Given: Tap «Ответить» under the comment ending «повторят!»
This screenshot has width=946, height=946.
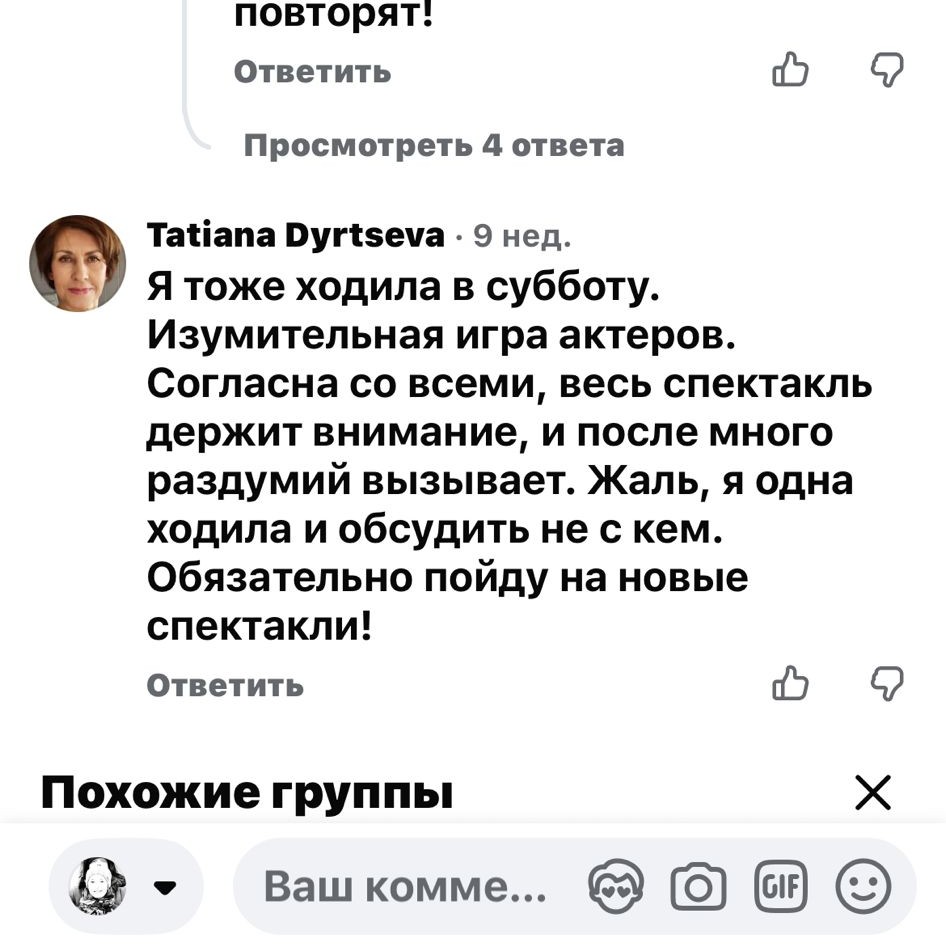Looking at the screenshot, I should click(x=312, y=72).
